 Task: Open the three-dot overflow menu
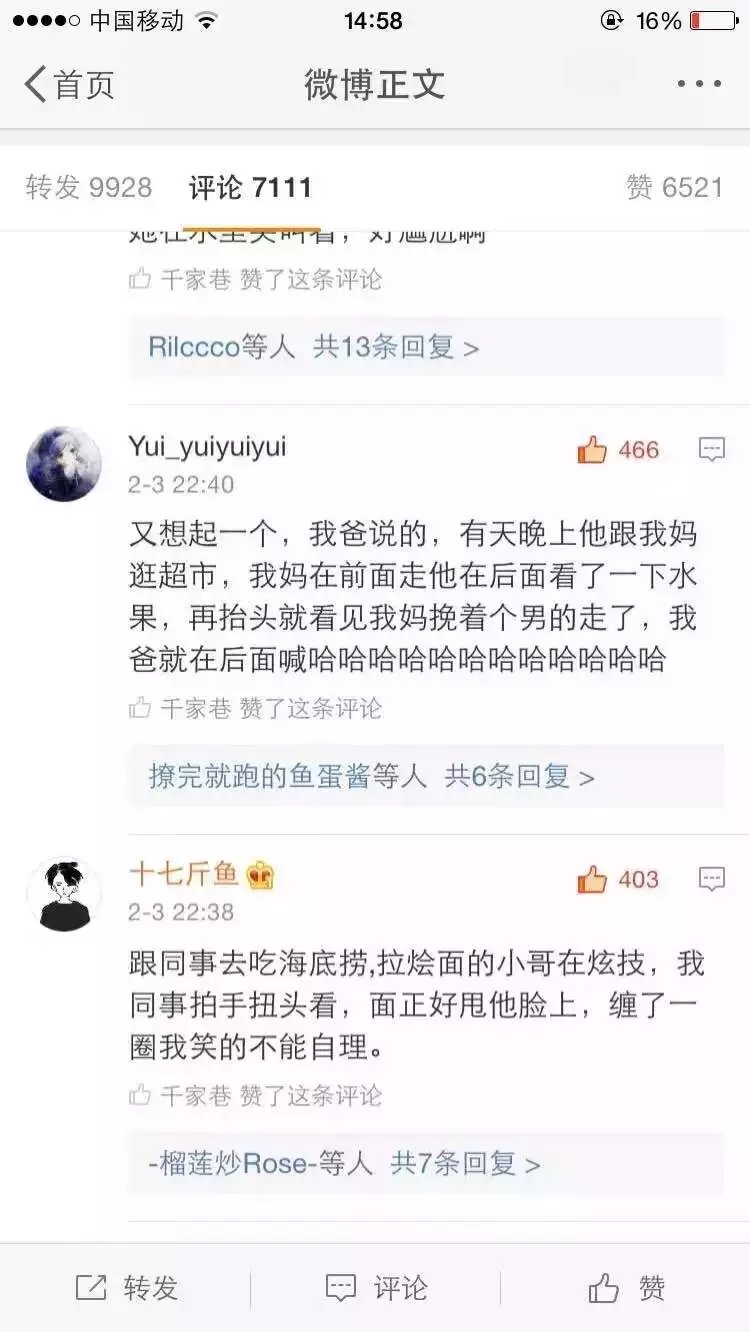pos(699,84)
